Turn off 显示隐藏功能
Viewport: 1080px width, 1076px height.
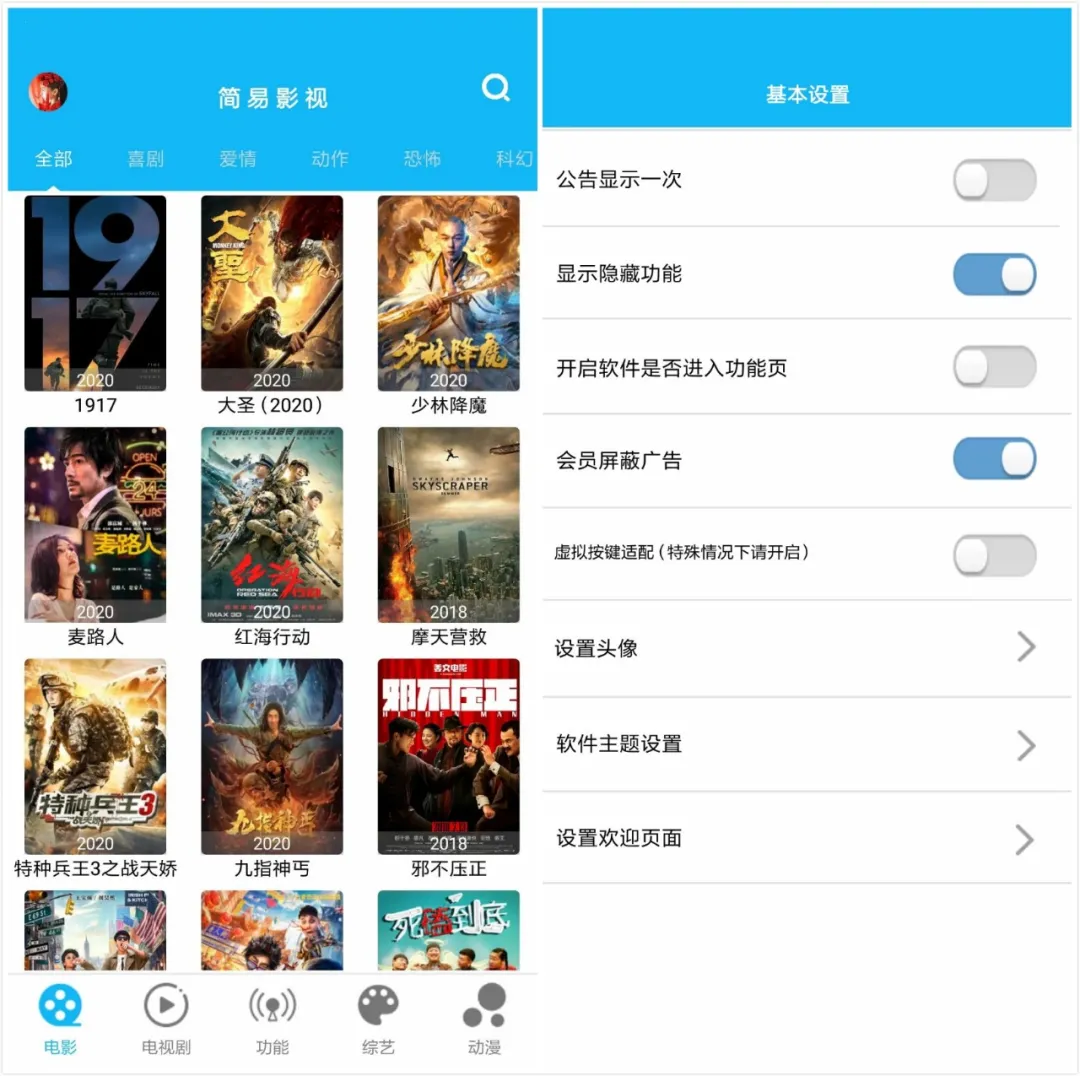point(993,274)
